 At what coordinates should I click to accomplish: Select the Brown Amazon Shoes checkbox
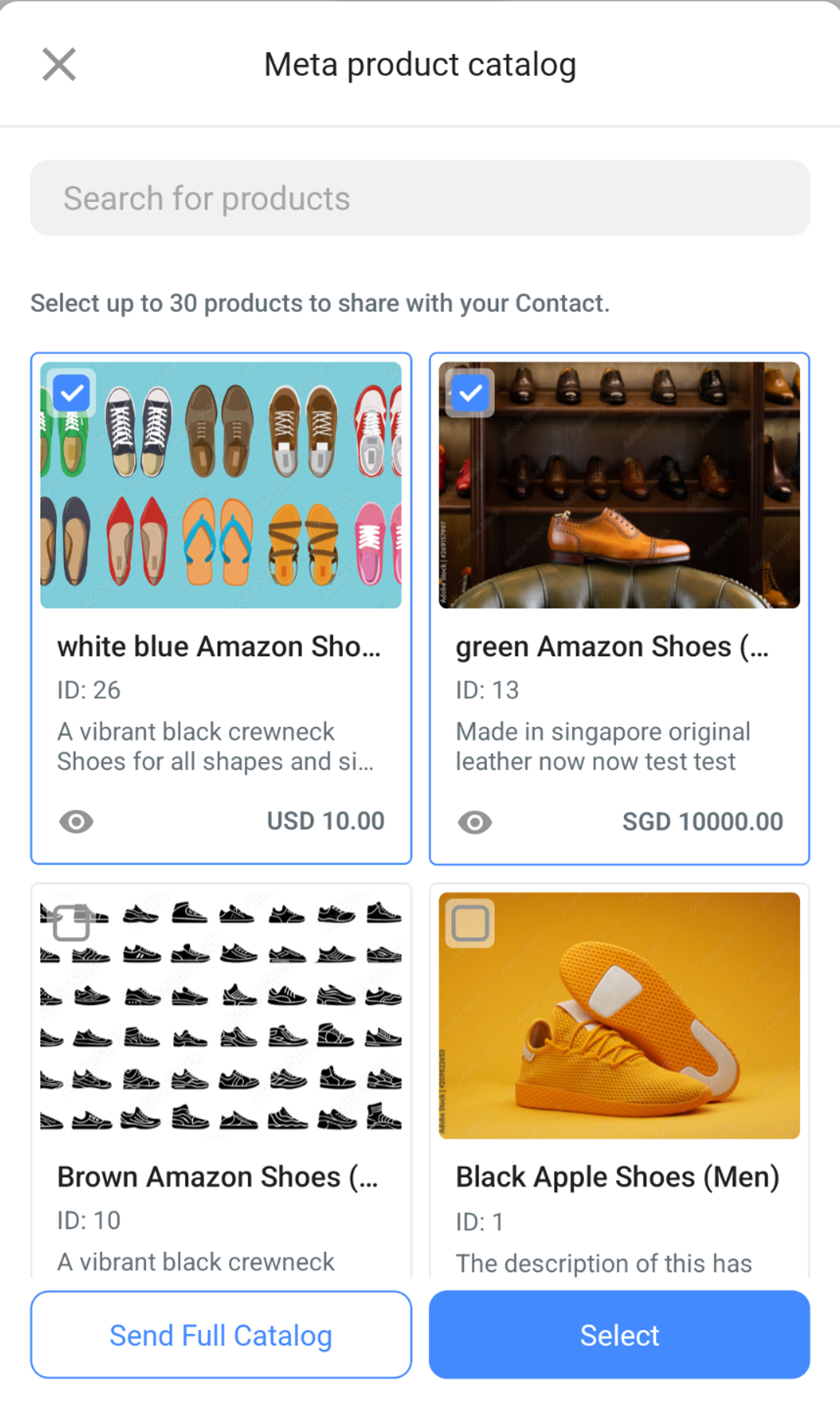(71, 923)
